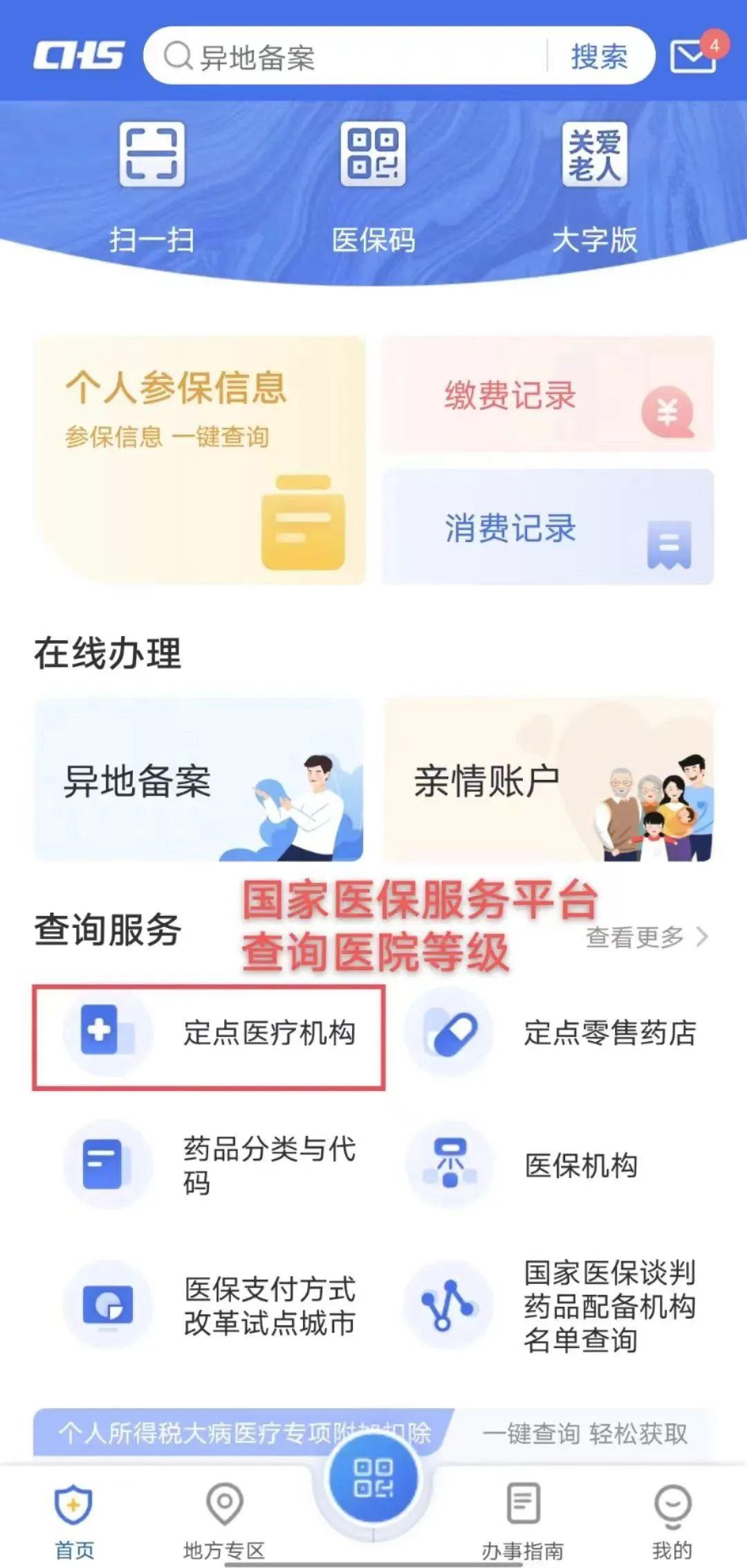Open the 个人参保信息 card

click(199, 460)
